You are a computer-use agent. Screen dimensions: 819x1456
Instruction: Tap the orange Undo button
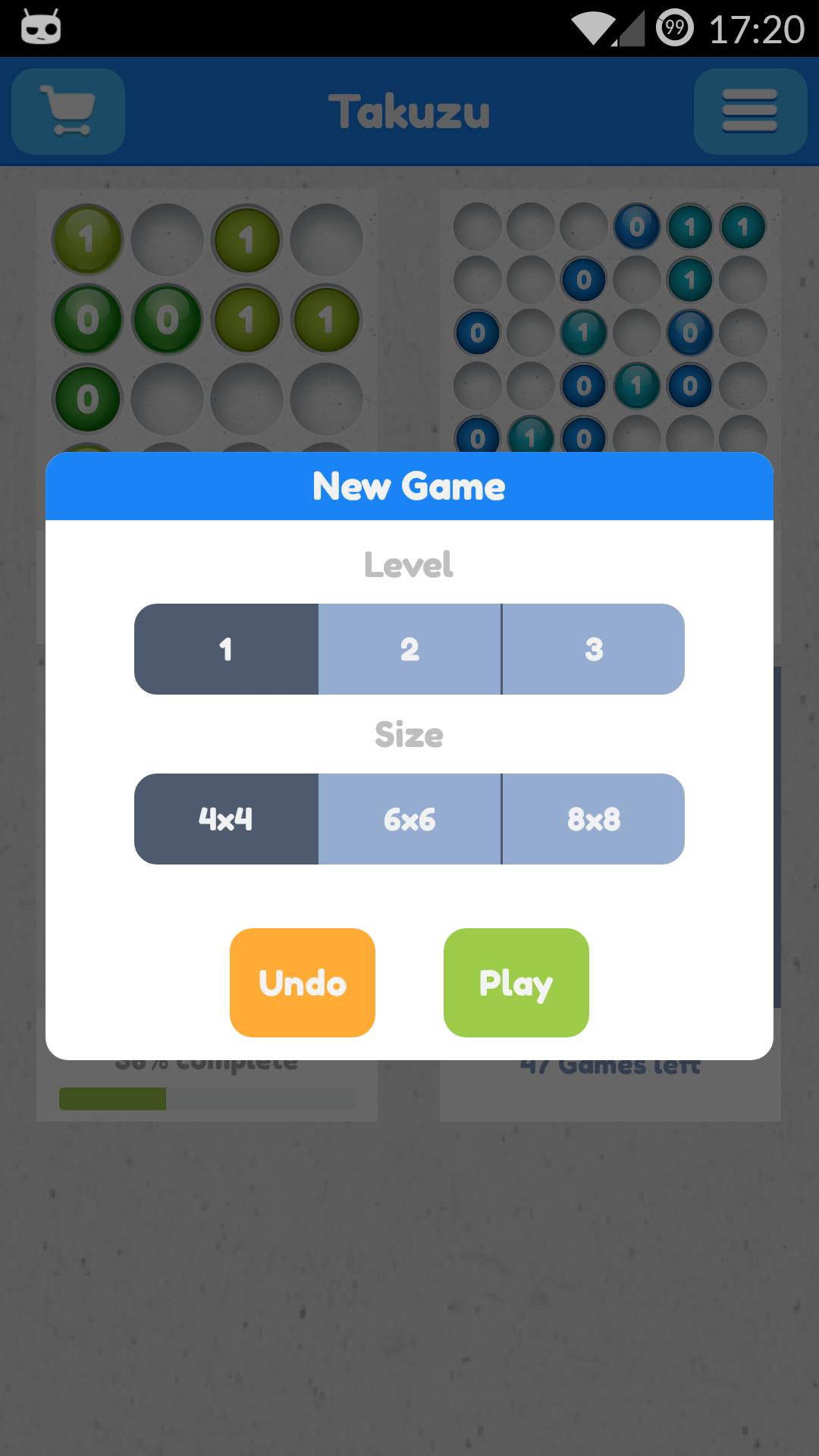(303, 983)
